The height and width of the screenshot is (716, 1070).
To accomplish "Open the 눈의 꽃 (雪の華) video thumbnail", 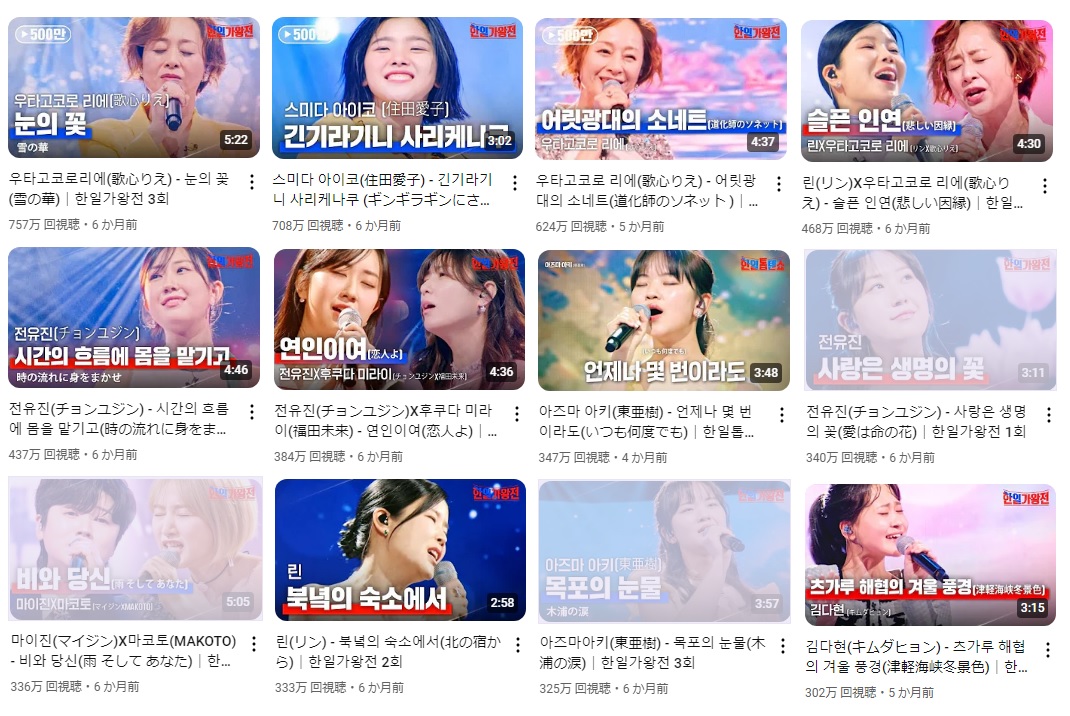I will coord(133,88).
